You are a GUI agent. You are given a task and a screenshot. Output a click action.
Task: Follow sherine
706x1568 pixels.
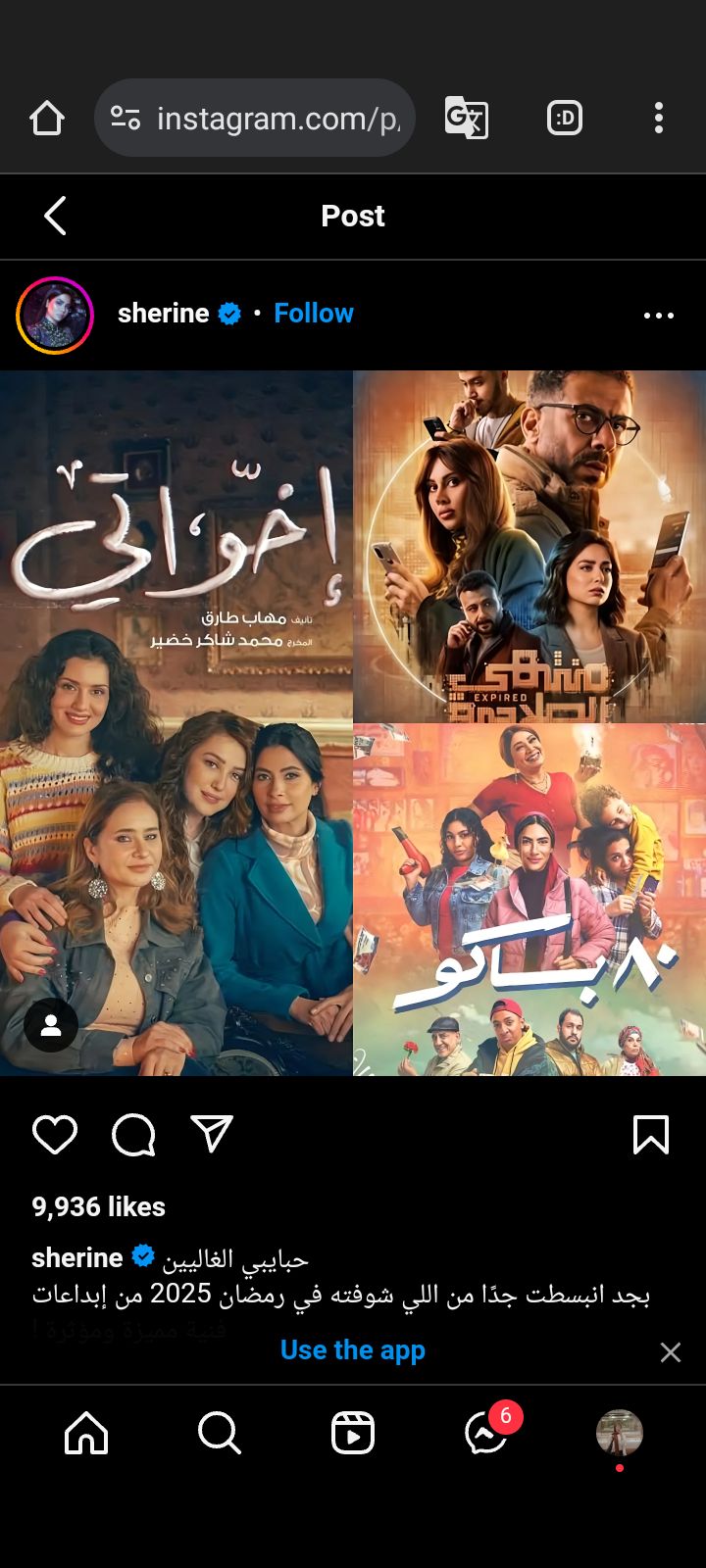pos(314,314)
